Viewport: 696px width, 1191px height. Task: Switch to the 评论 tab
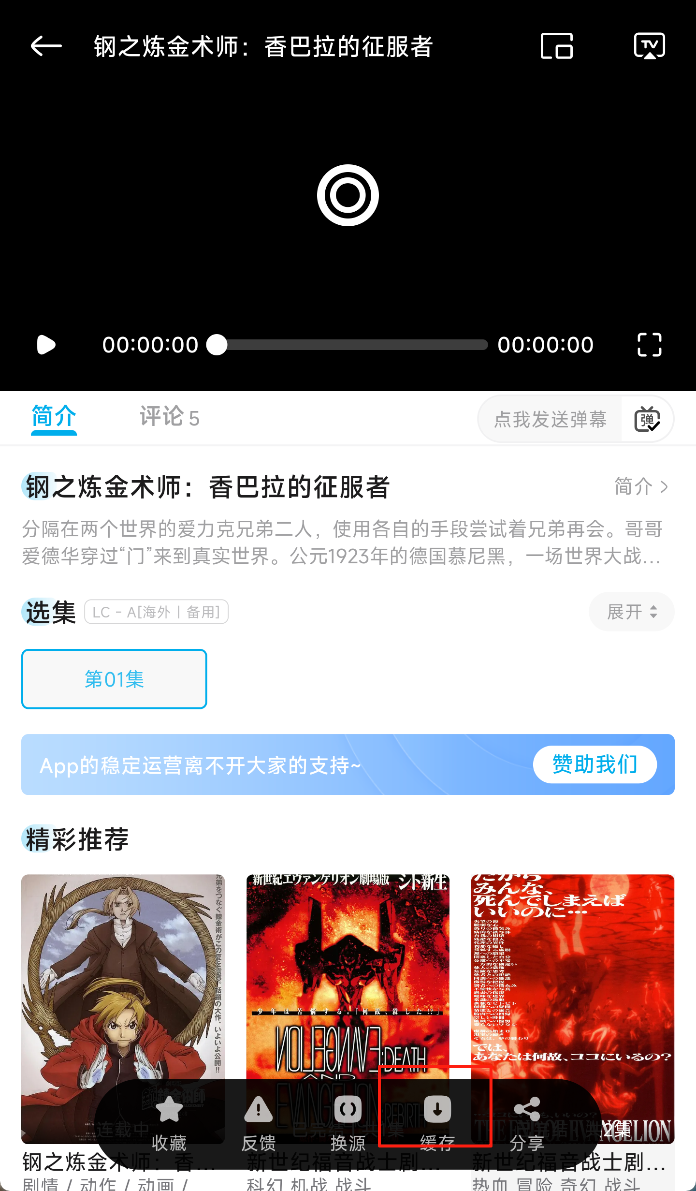pyautogui.click(x=168, y=417)
